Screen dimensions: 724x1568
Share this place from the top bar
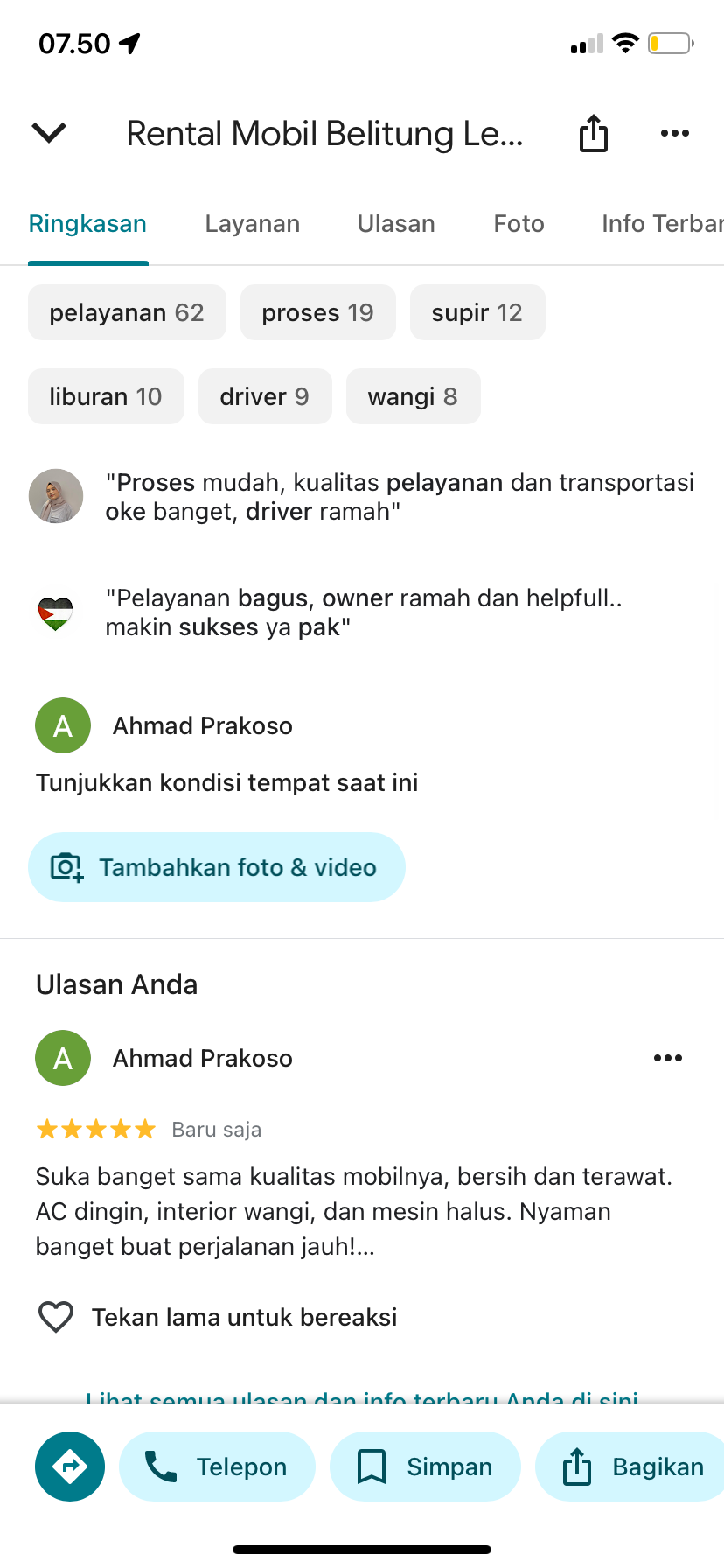coord(594,133)
